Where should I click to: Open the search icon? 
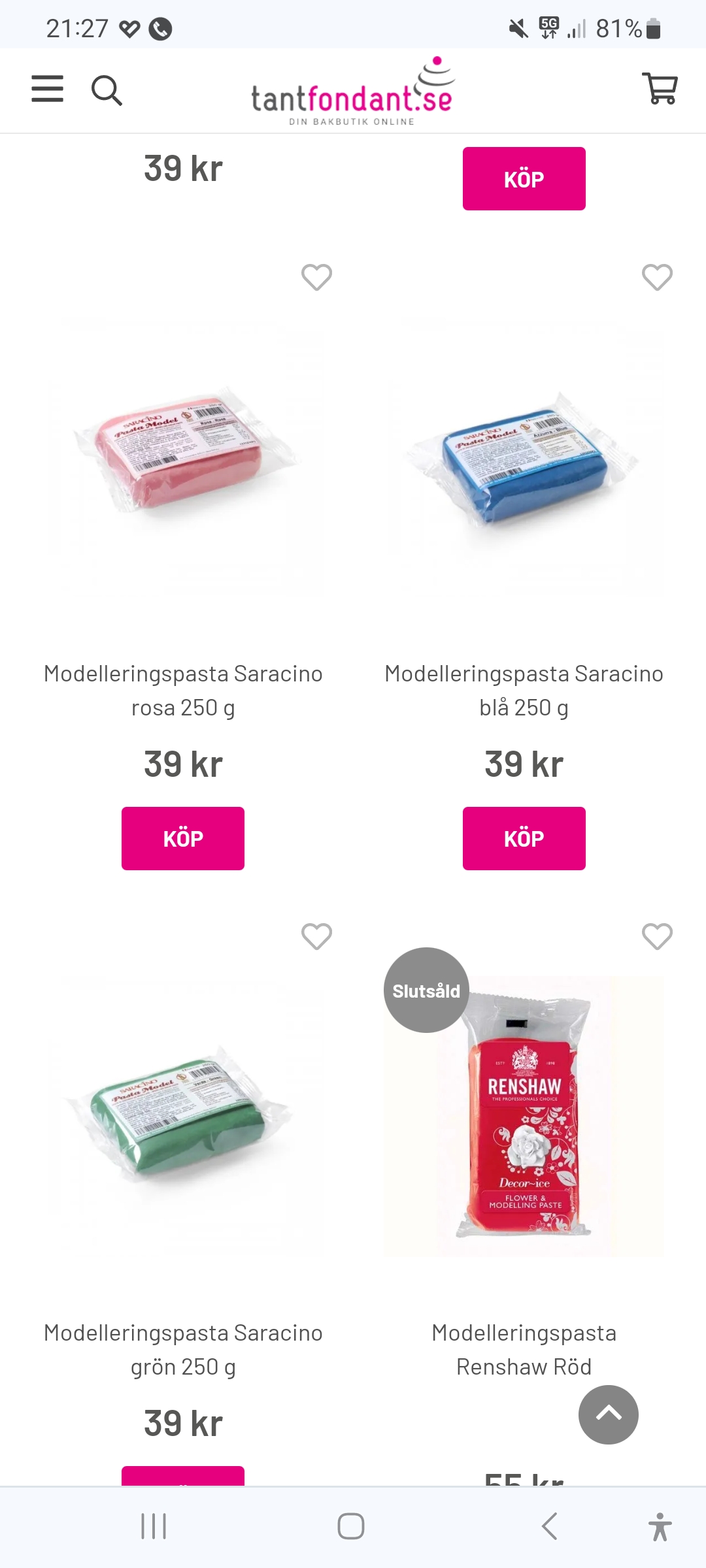tap(107, 90)
